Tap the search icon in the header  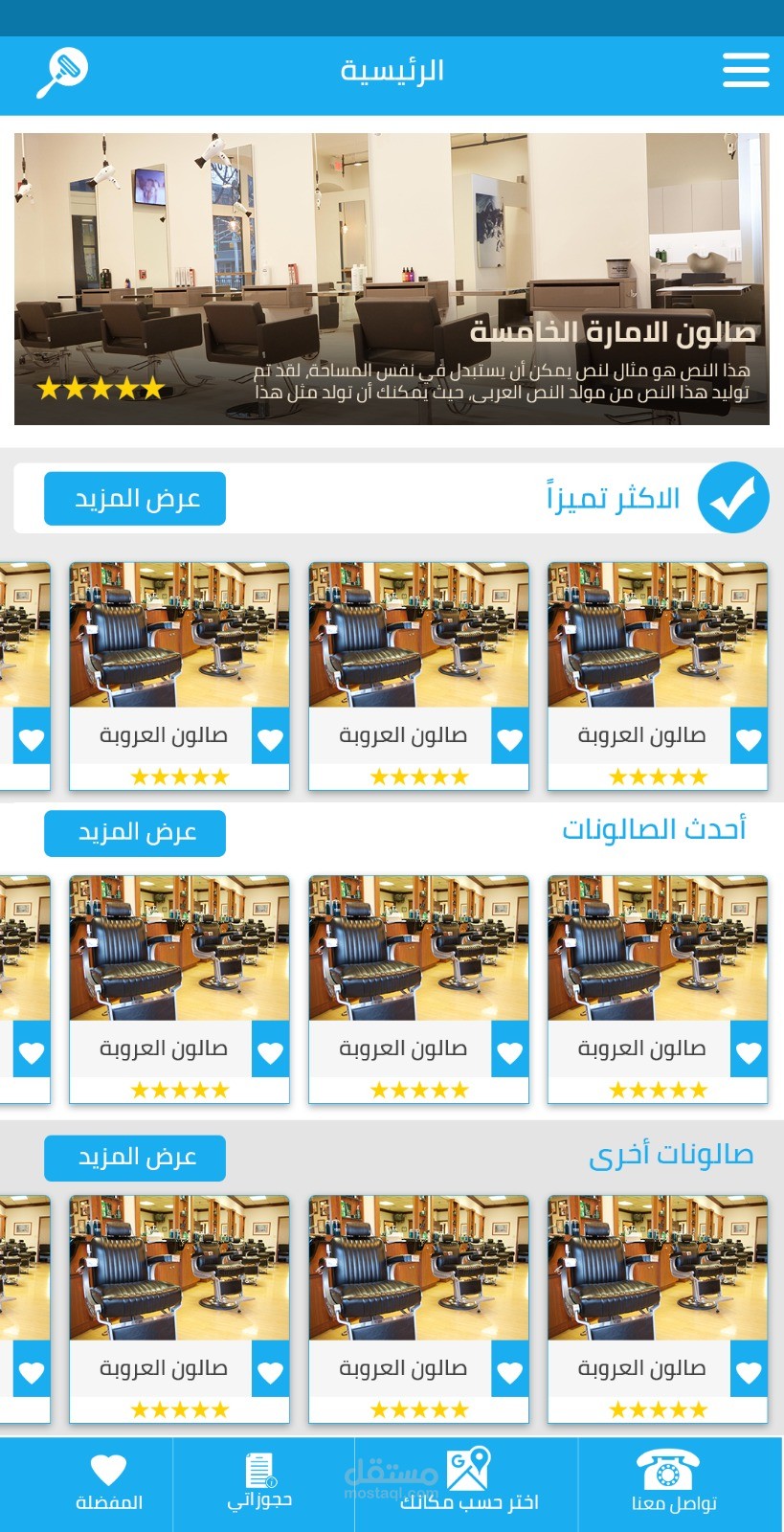click(x=61, y=72)
